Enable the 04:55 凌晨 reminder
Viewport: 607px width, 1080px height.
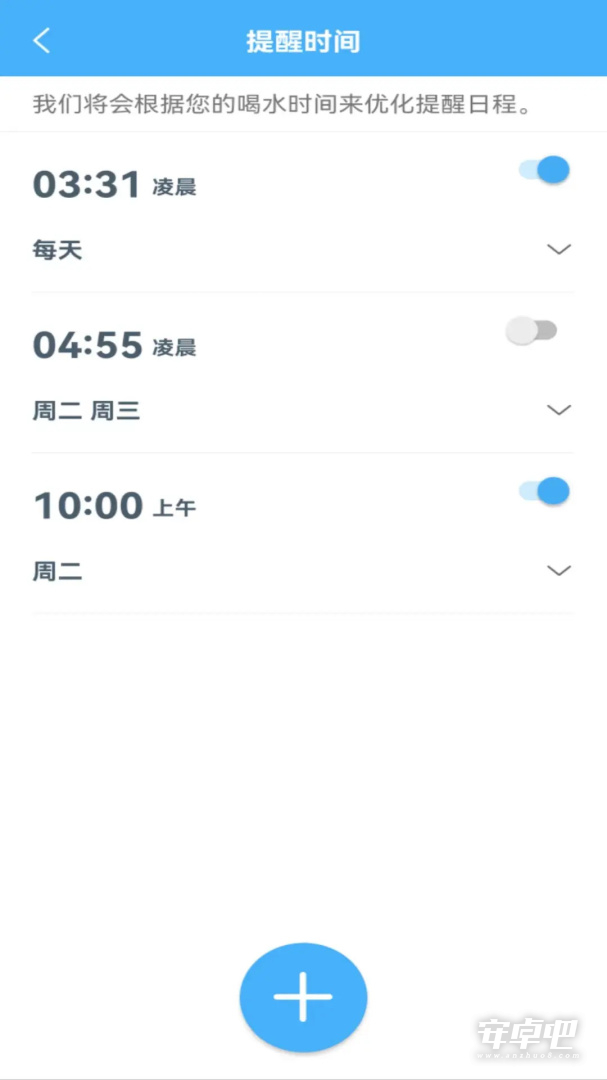pyautogui.click(x=531, y=331)
